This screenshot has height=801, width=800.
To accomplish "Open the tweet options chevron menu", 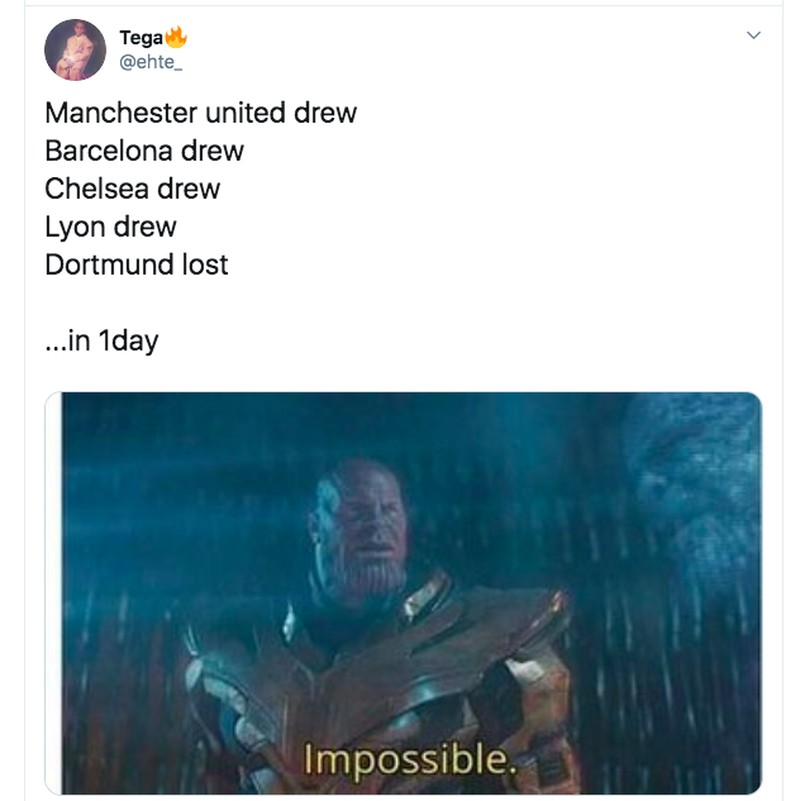I will [x=755, y=35].
